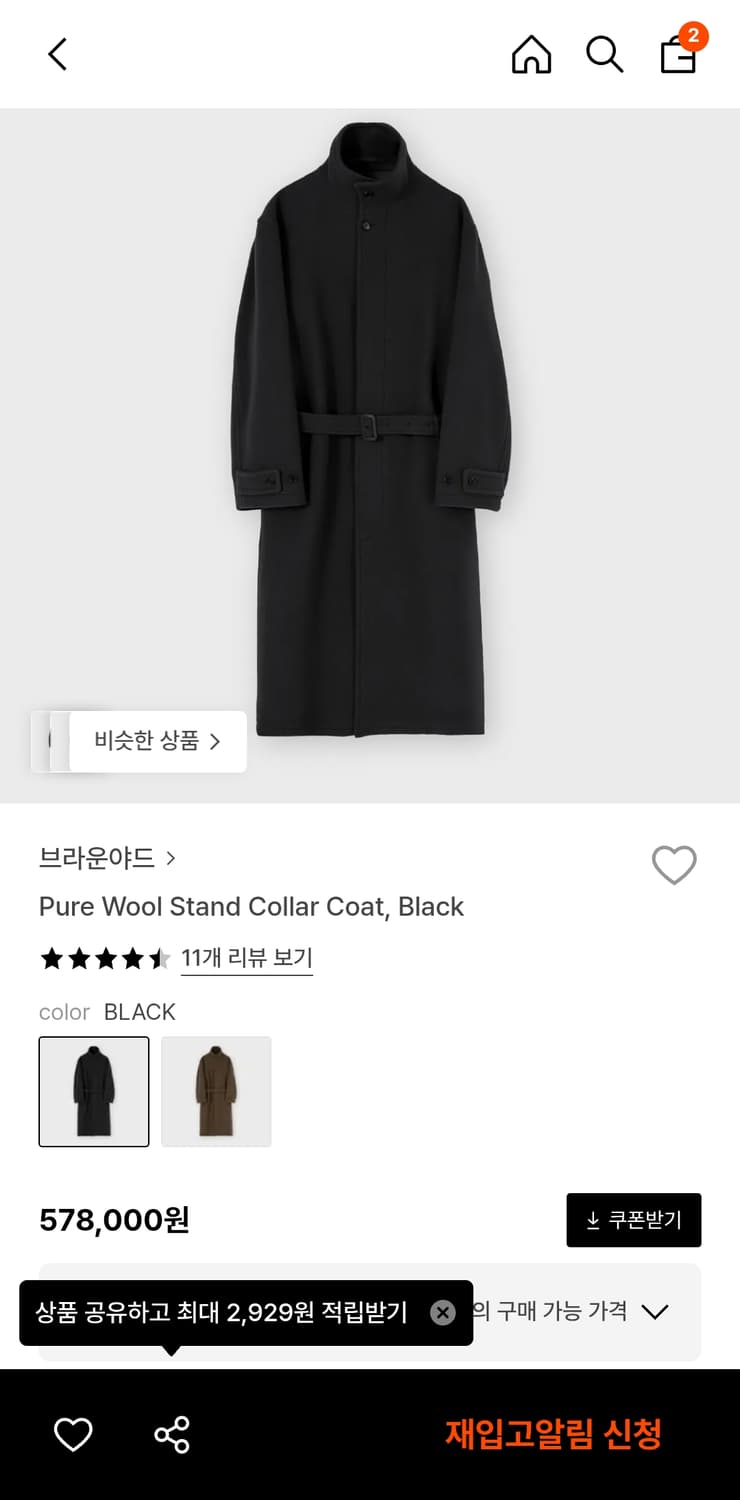Select the brown color variant

click(x=215, y=1091)
